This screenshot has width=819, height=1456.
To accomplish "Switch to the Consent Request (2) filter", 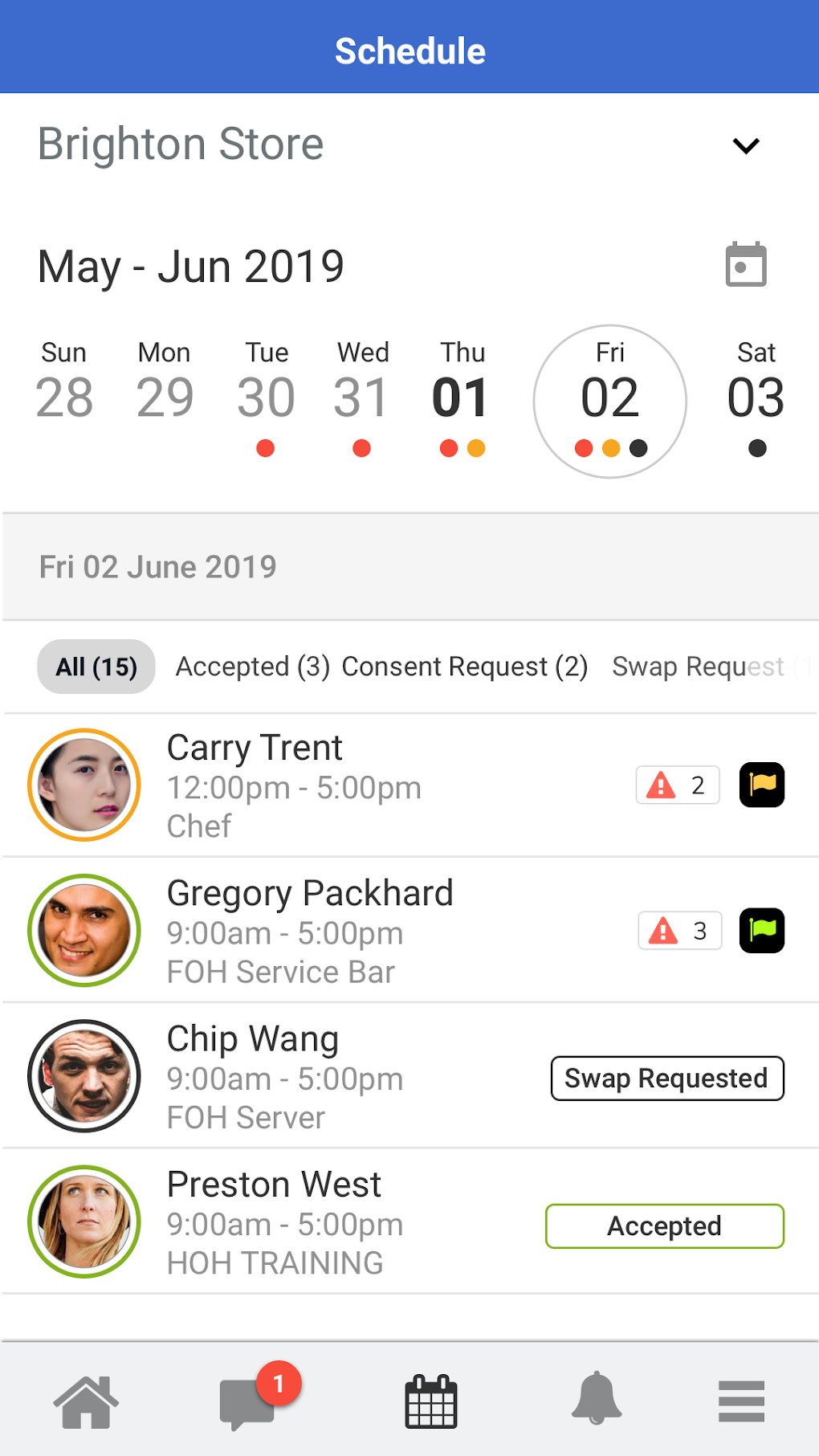I will [x=464, y=667].
